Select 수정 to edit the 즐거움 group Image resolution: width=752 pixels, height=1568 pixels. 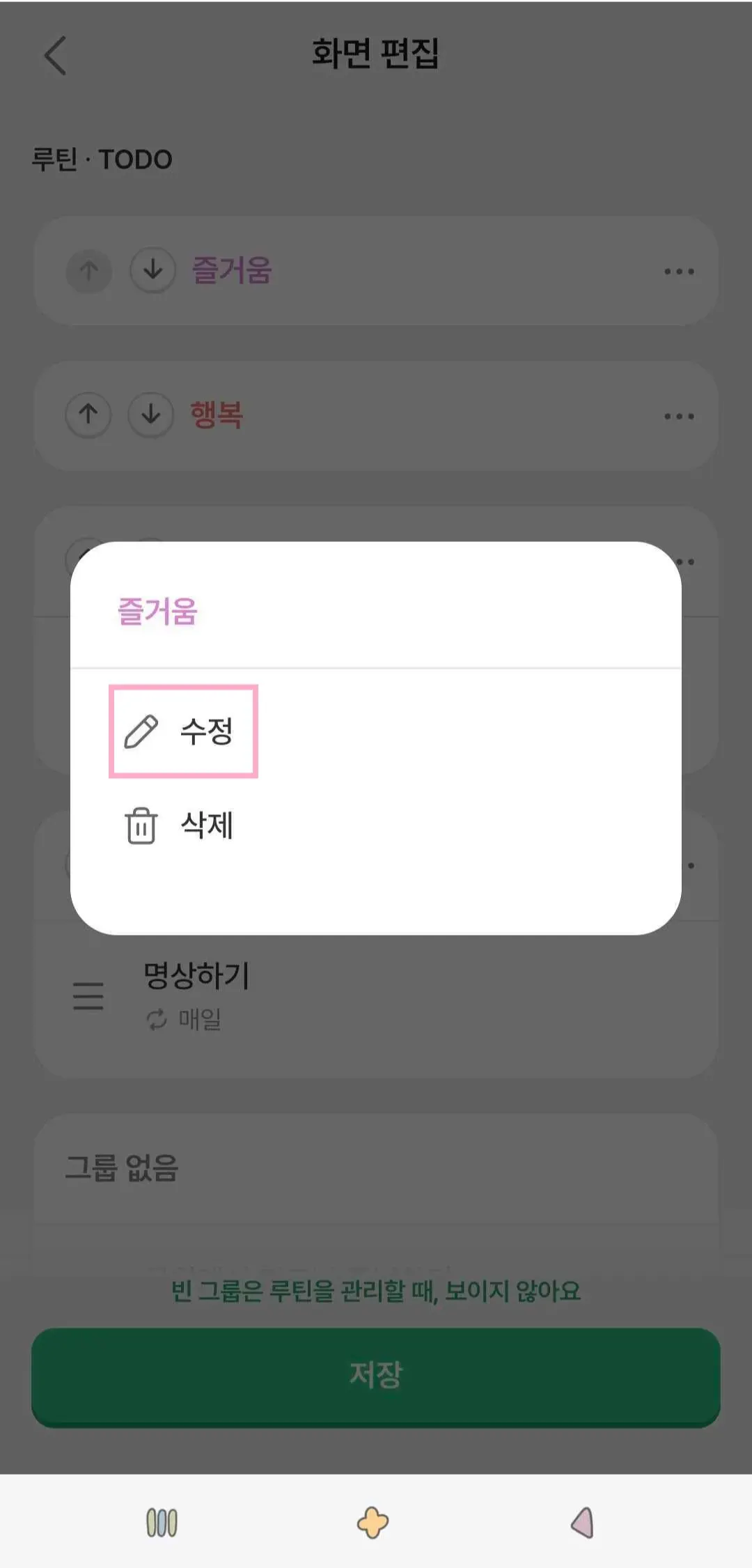click(184, 731)
